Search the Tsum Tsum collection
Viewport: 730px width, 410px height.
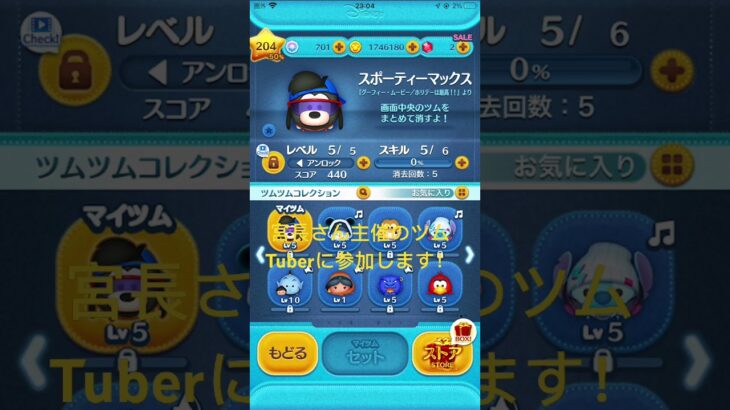(x=363, y=192)
